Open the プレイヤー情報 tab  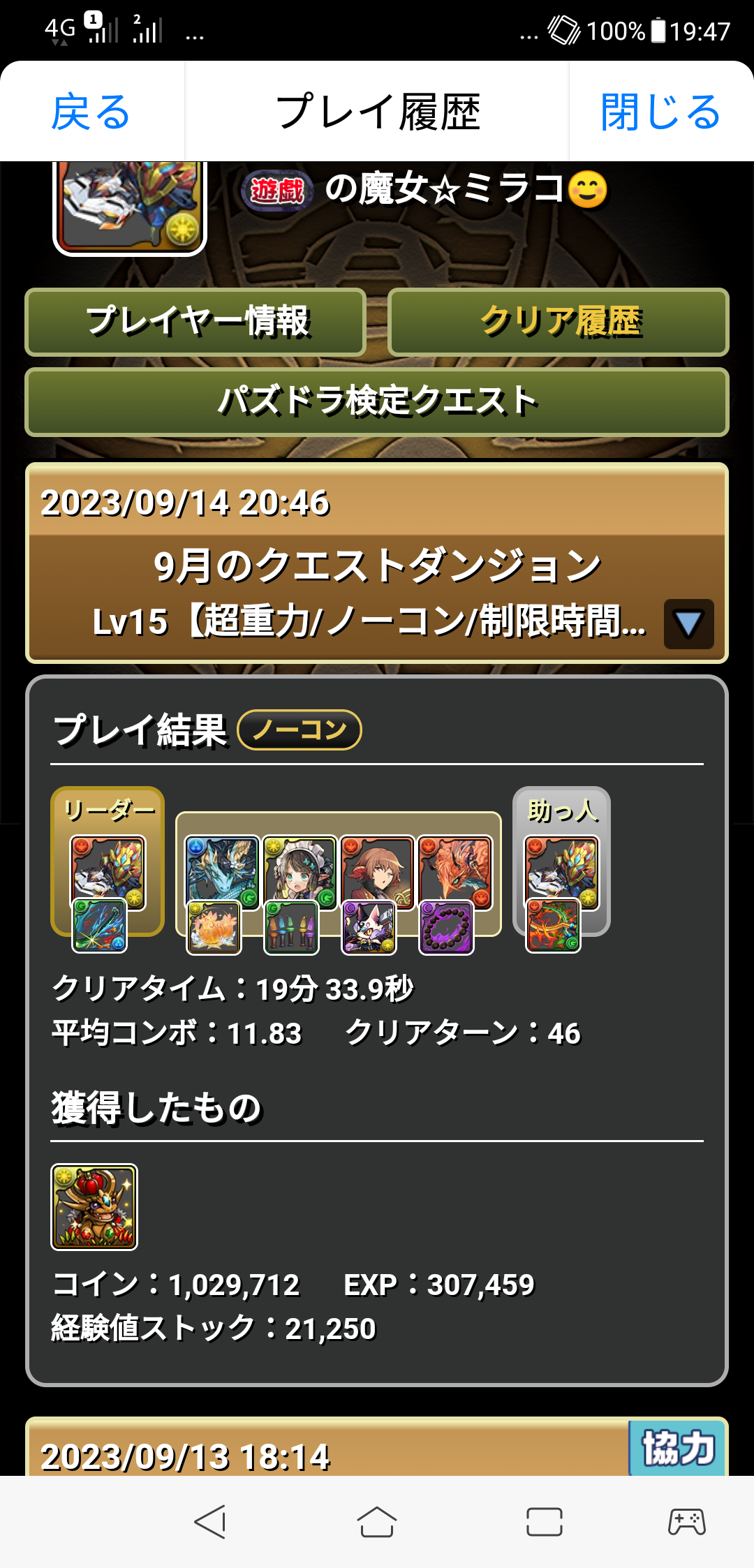[x=195, y=322]
